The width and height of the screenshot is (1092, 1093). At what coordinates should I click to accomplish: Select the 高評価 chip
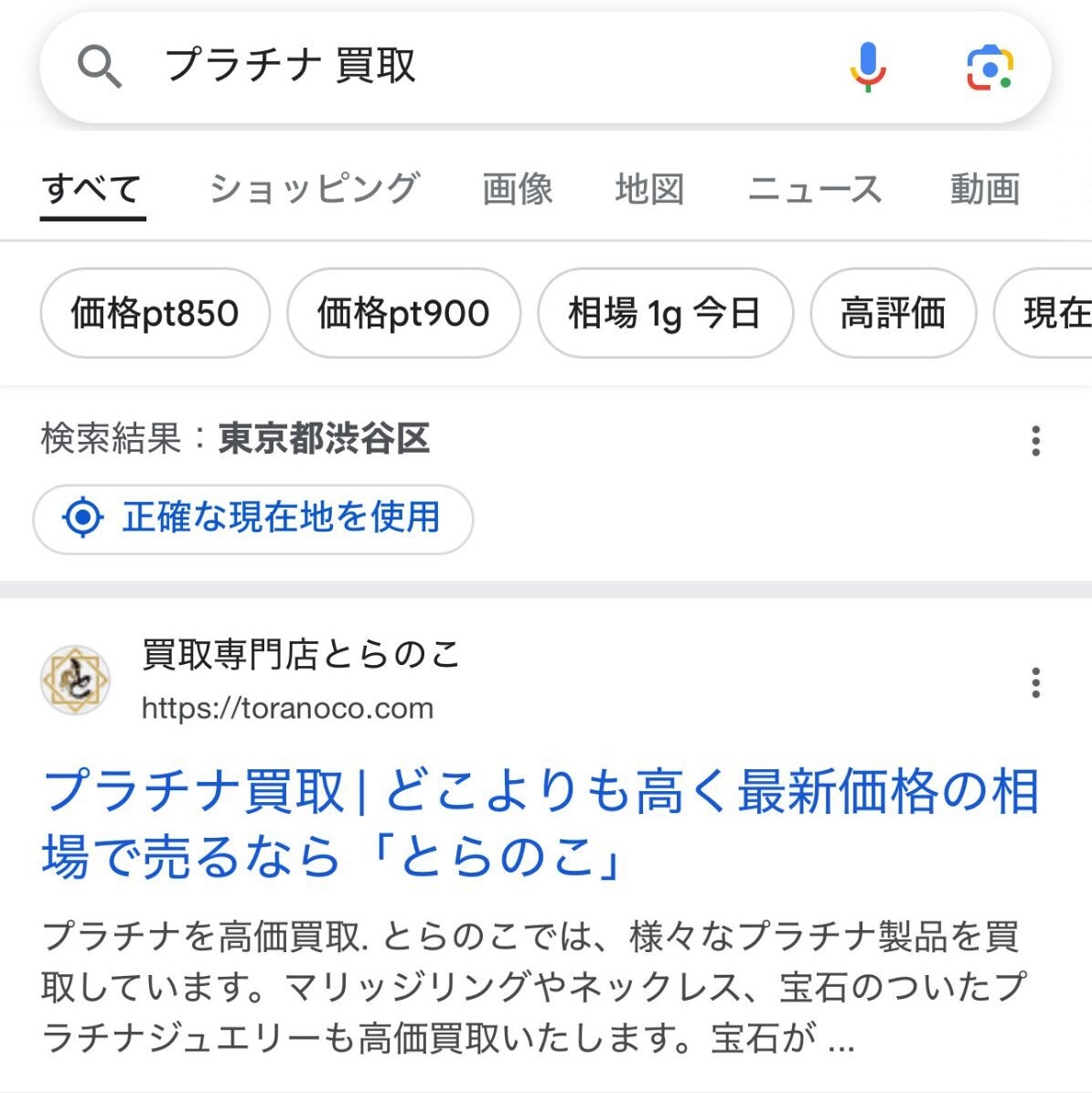tap(893, 313)
